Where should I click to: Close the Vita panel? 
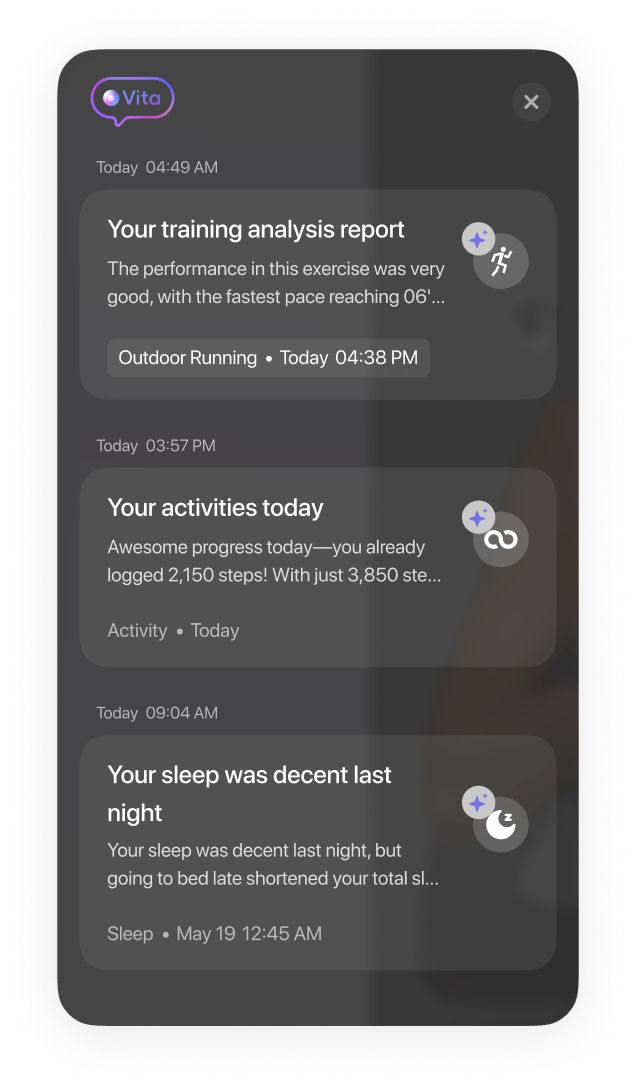pos(531,102)
